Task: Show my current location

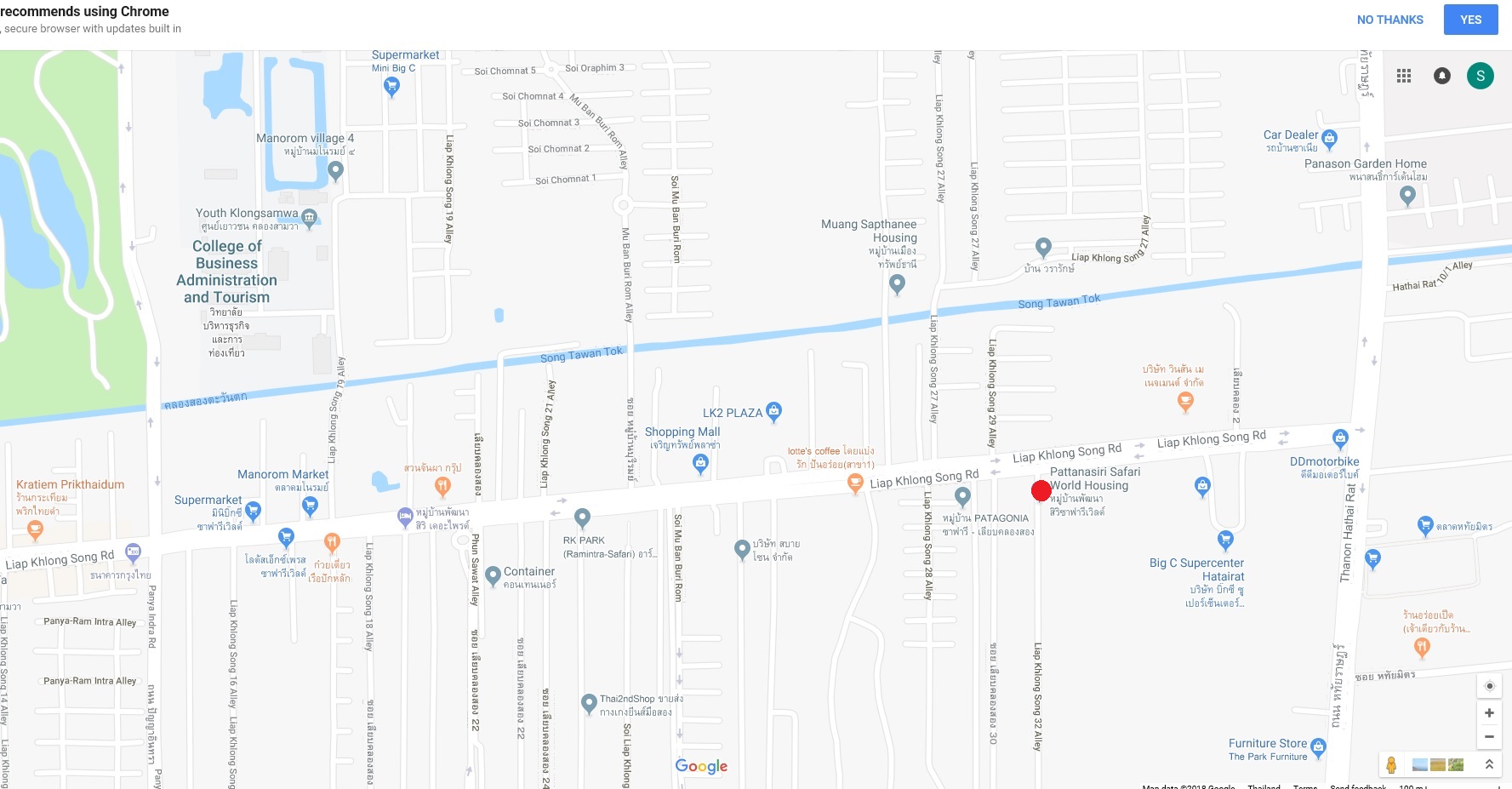Action: (x=1489, y=686)
